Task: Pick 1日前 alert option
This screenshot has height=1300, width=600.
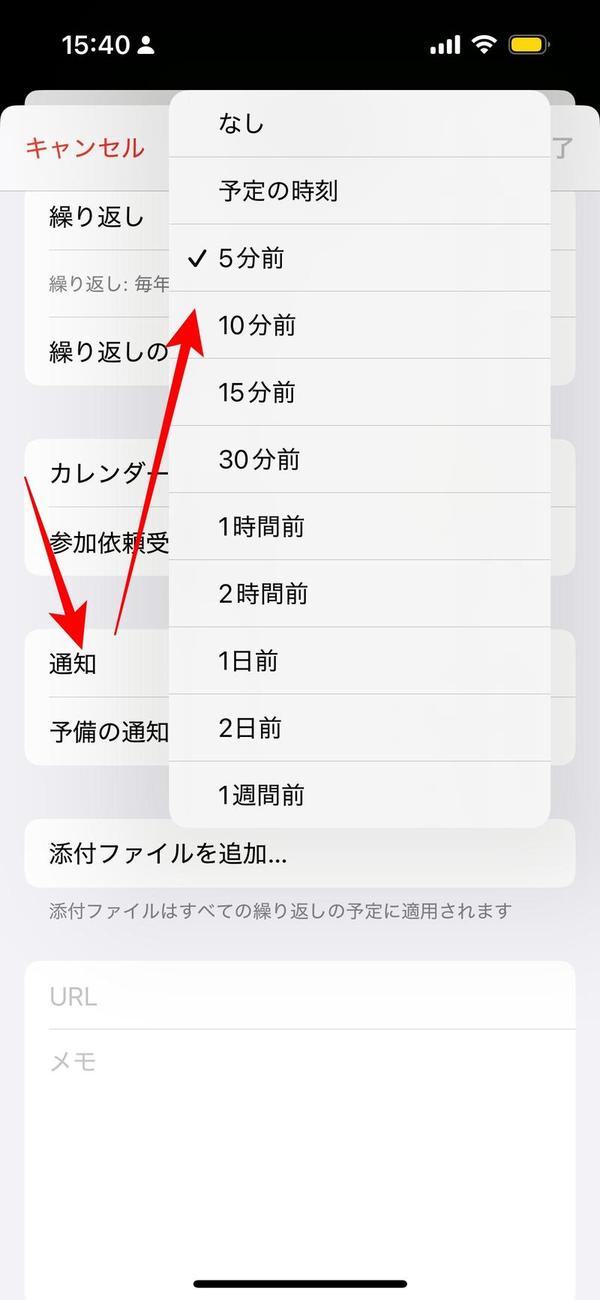Action: click(x=360, y=660)
